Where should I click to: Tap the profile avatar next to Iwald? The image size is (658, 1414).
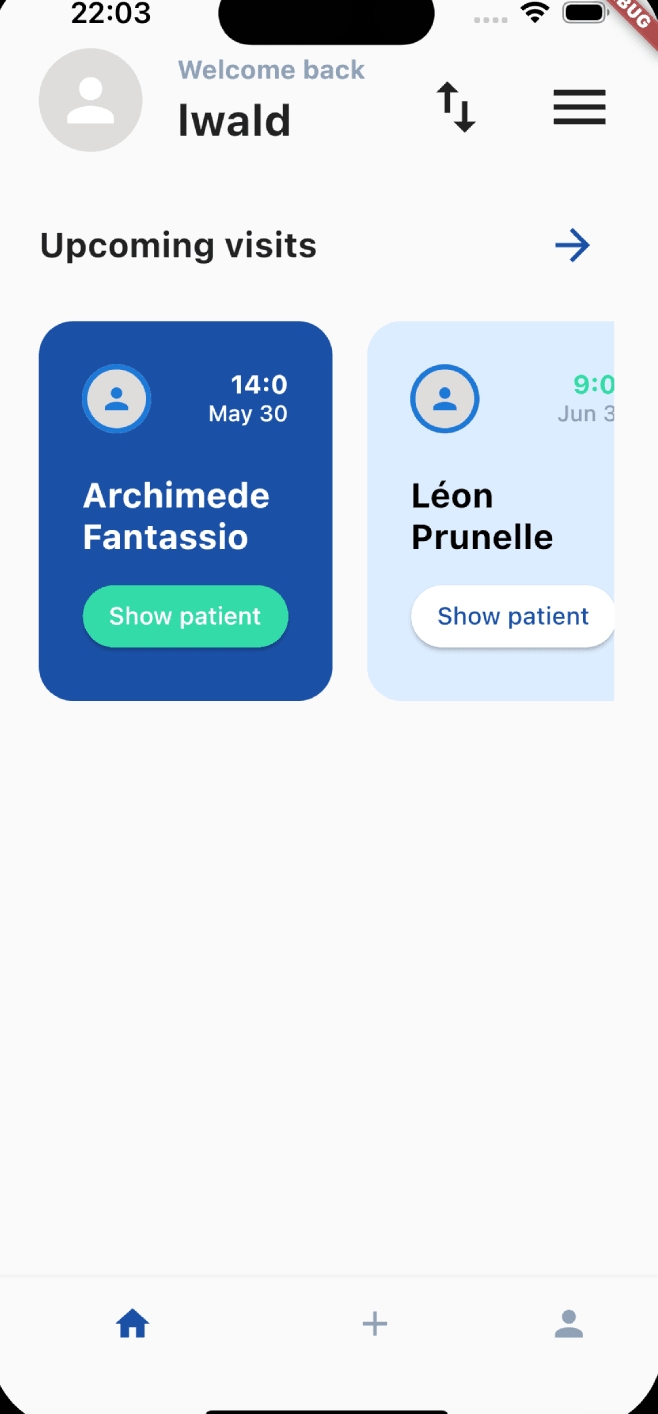[90, 100]
